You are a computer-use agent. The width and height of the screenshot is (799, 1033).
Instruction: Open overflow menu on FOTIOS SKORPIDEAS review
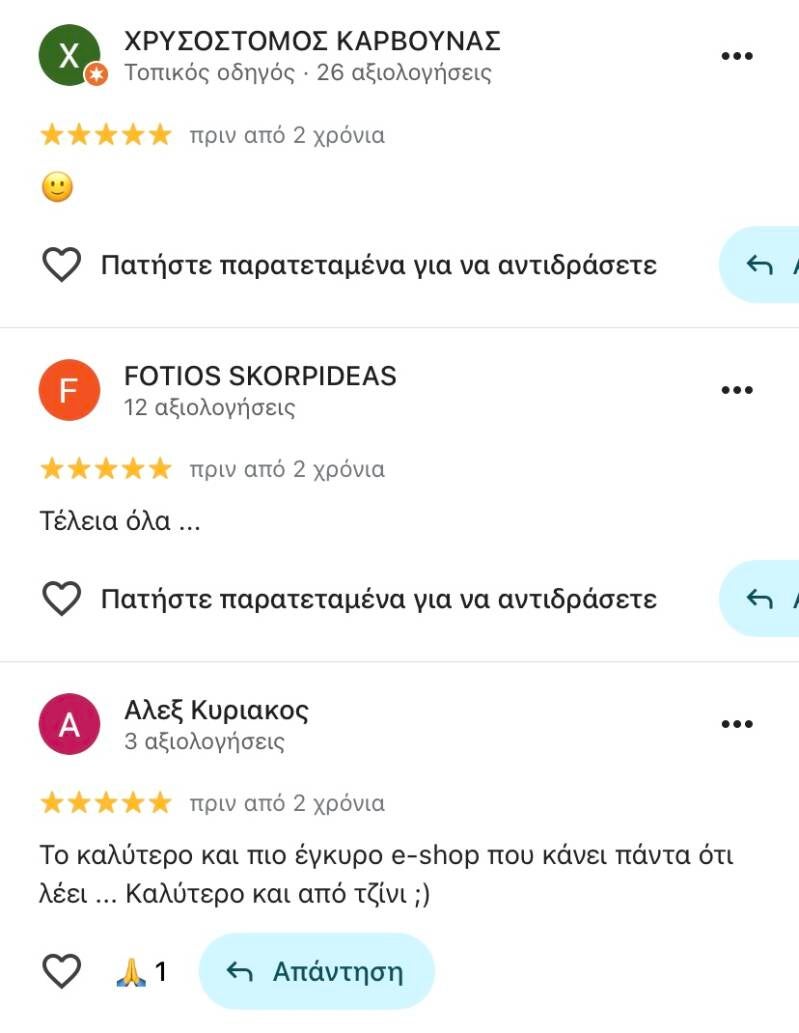tap(736, 390)
